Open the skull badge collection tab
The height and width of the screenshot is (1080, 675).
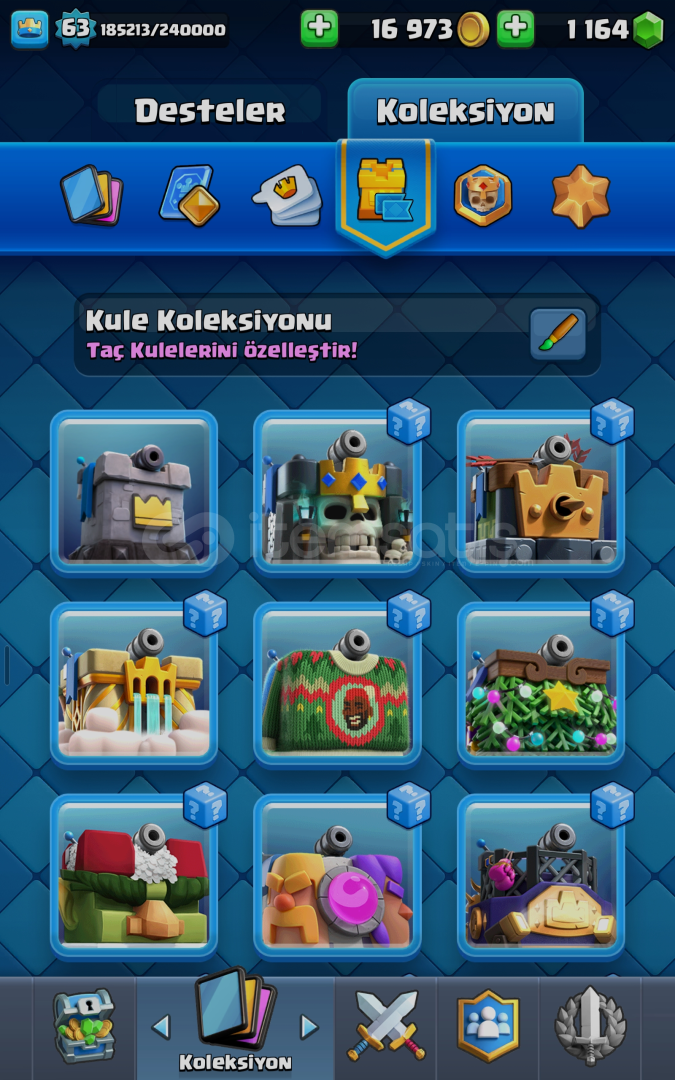(x=483, y=195)
